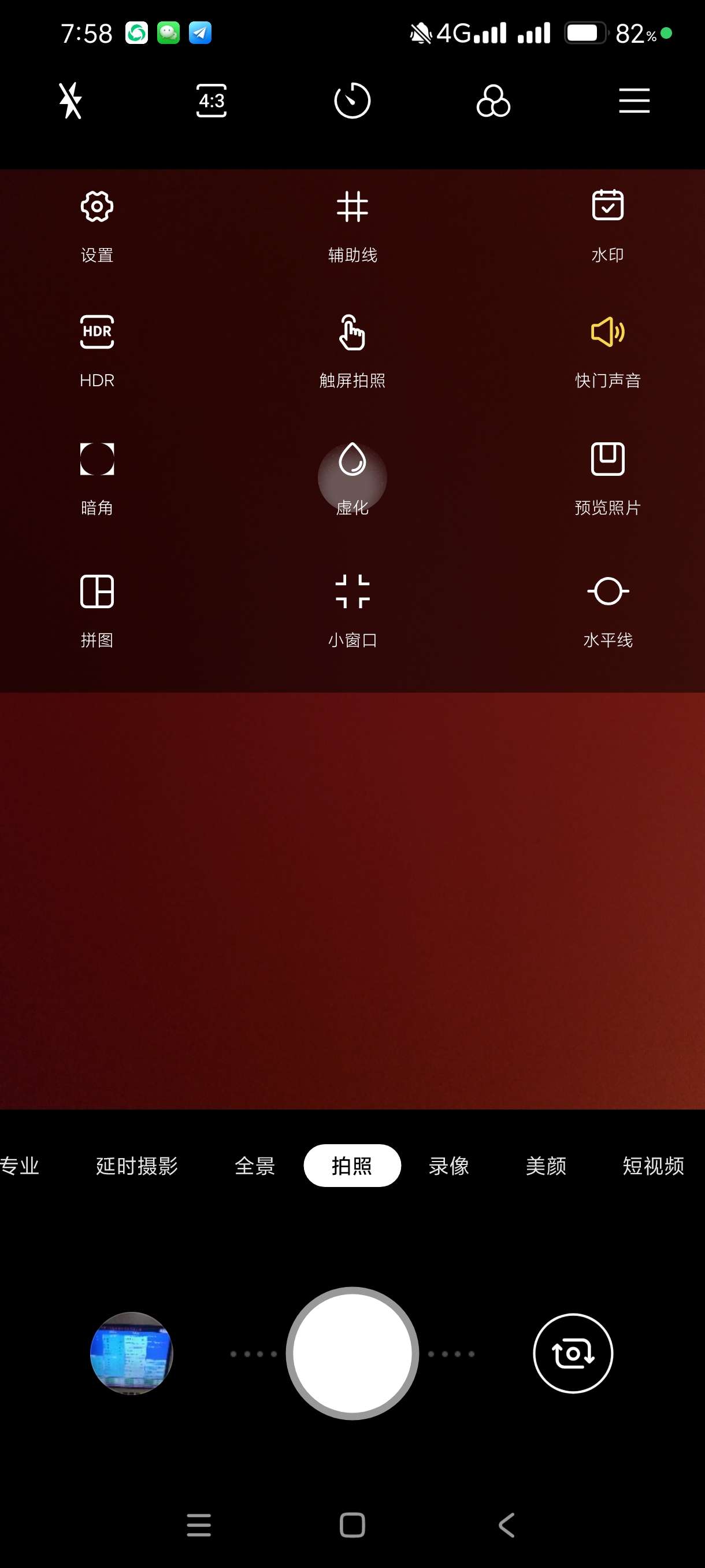The height and width of the screenshot is (1568, 705).
Task: Flip to the other camera
Action: tap(573, 1352)
